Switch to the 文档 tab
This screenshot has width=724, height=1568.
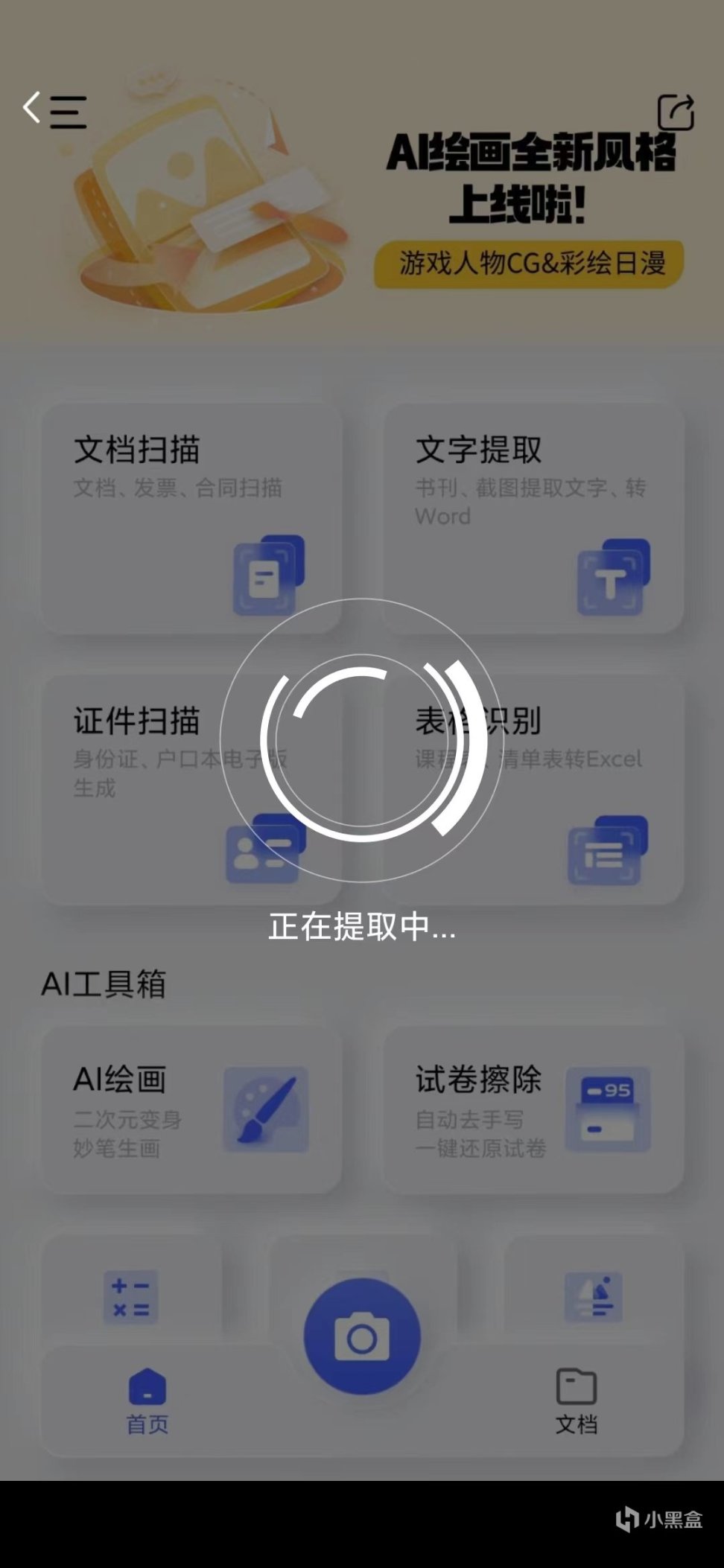(577, 1401)
